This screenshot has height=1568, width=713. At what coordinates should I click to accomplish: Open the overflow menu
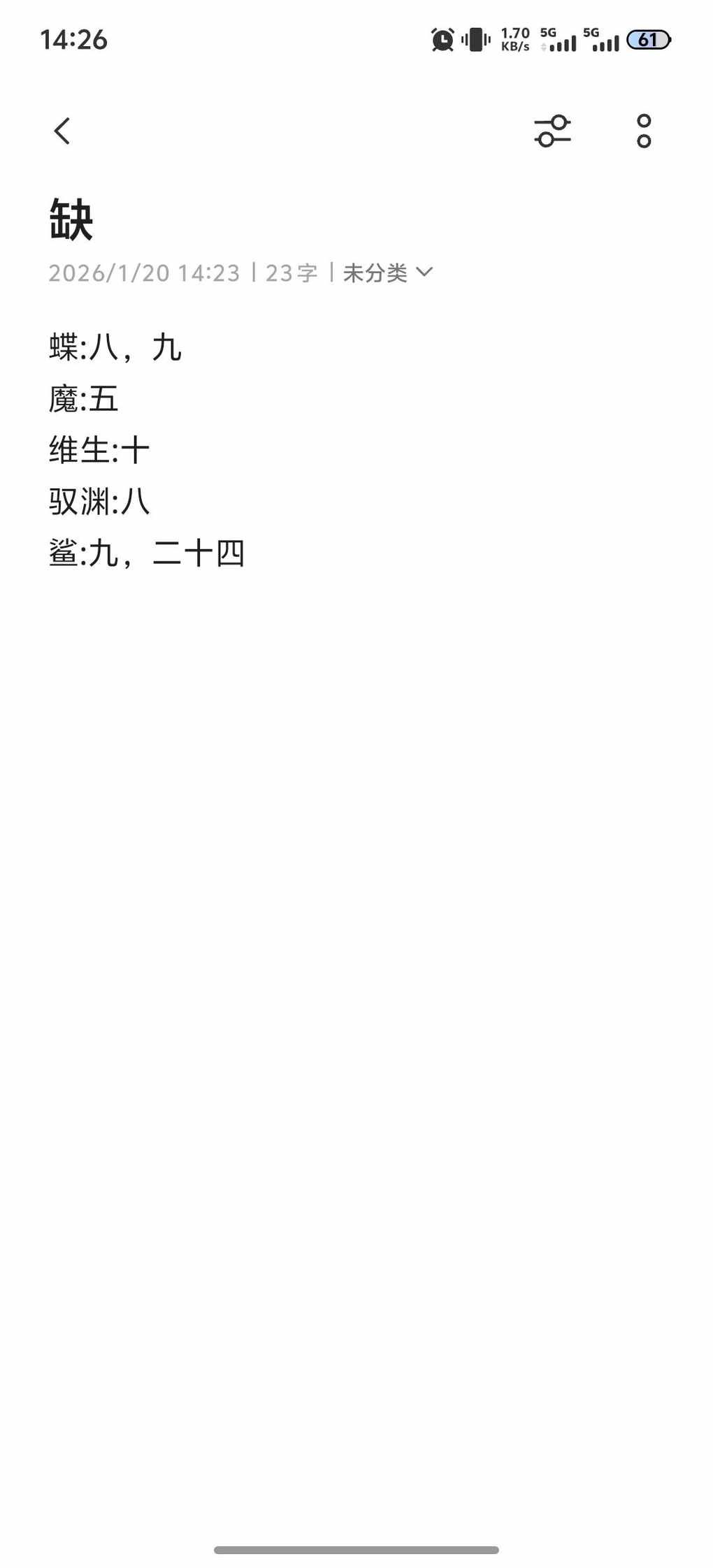[x=644, y=131]
